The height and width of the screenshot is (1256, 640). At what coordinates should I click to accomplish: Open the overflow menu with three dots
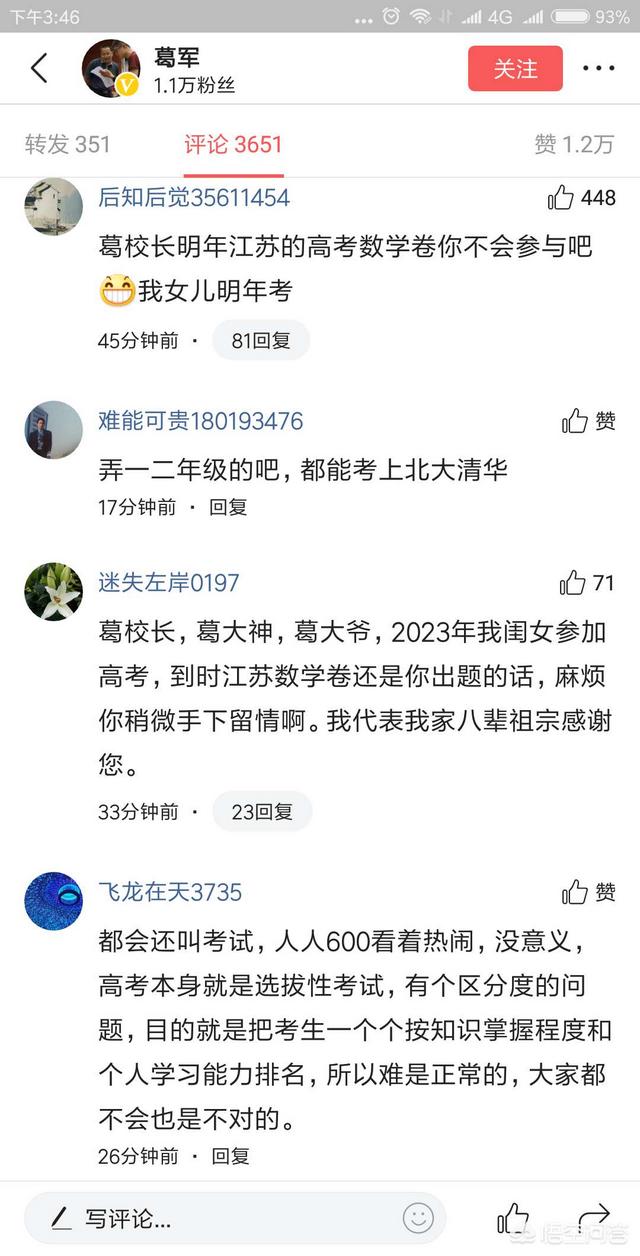click(x=598, y=69)
